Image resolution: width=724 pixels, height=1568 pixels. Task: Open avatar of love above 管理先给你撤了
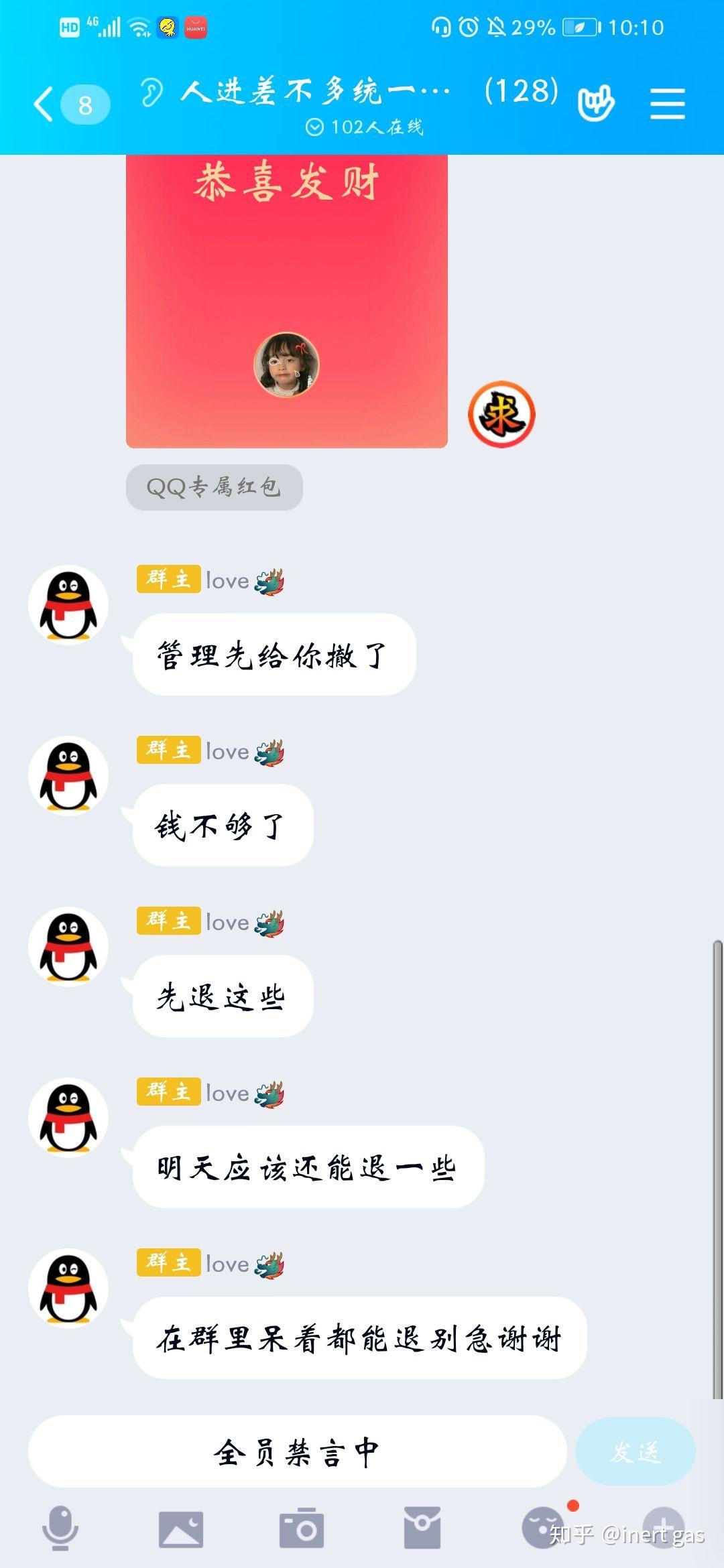tap(68, 605)
